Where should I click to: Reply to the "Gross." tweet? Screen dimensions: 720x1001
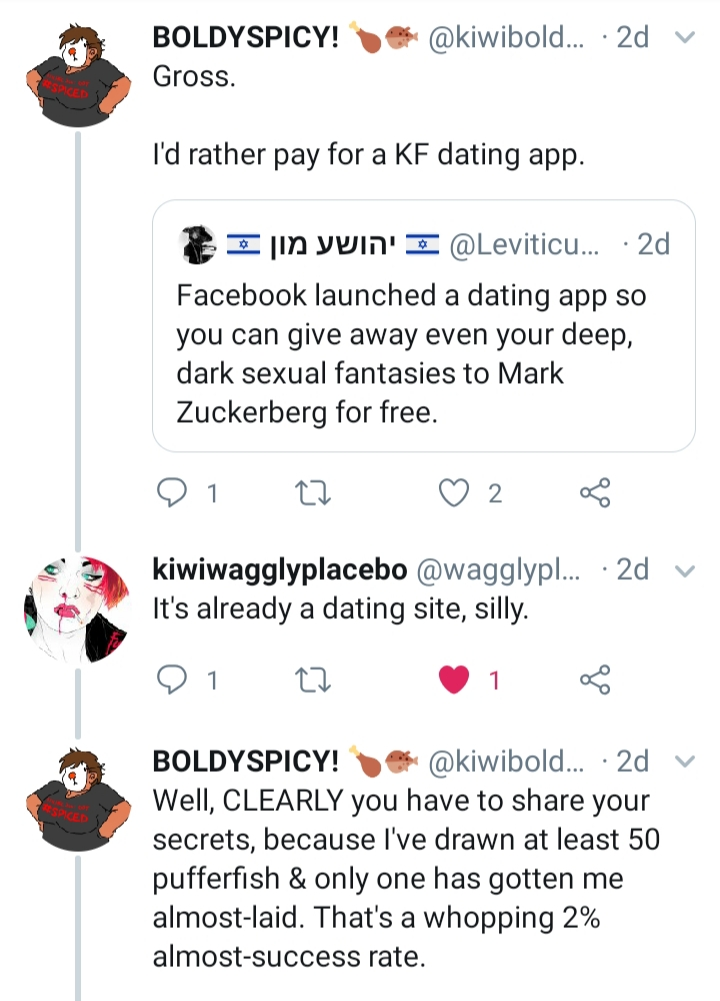point(175,493)
